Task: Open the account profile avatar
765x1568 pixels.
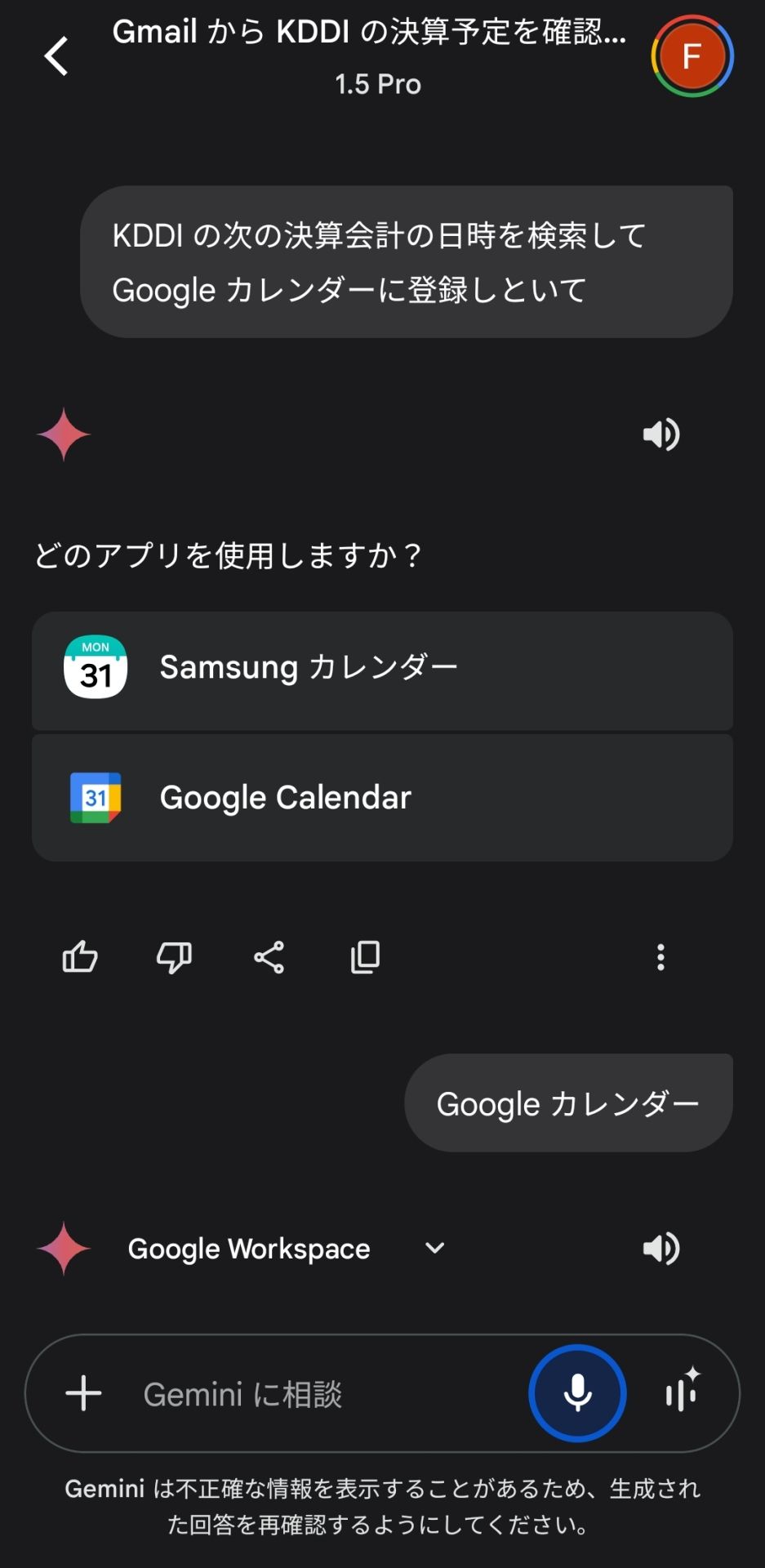Action: click(x=692, y=56)
